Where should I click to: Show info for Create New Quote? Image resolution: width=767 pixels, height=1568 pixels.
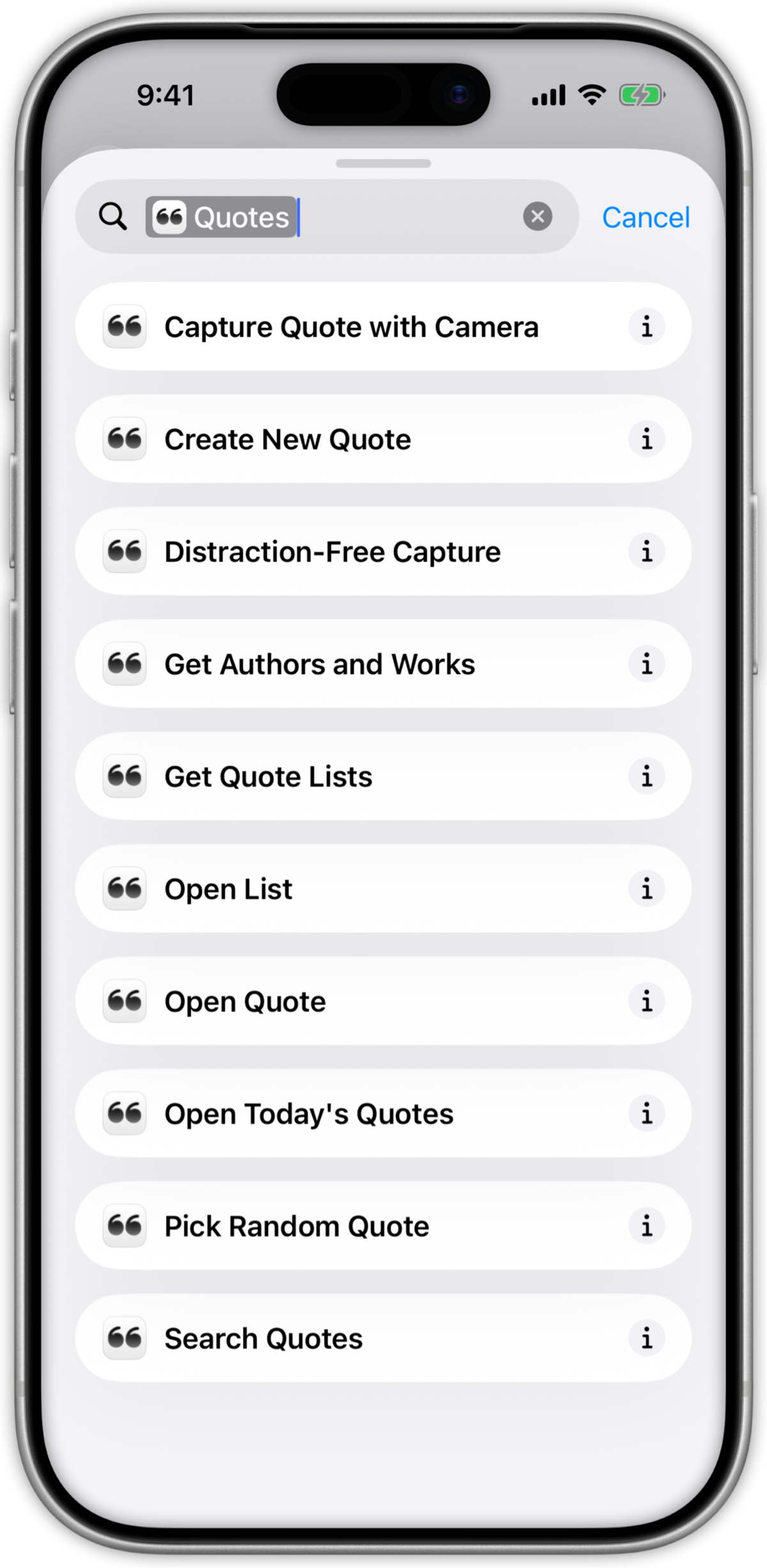click(647, 439)
